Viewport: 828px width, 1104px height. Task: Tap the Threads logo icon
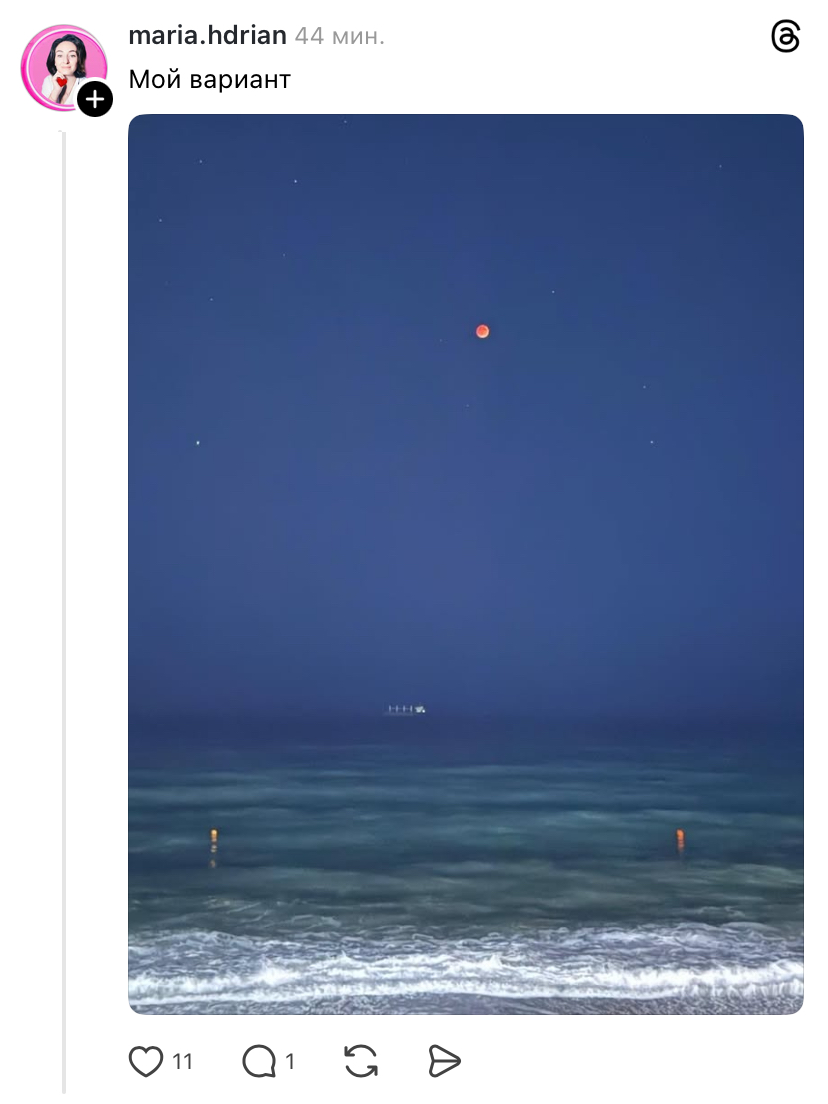[786, 37]
